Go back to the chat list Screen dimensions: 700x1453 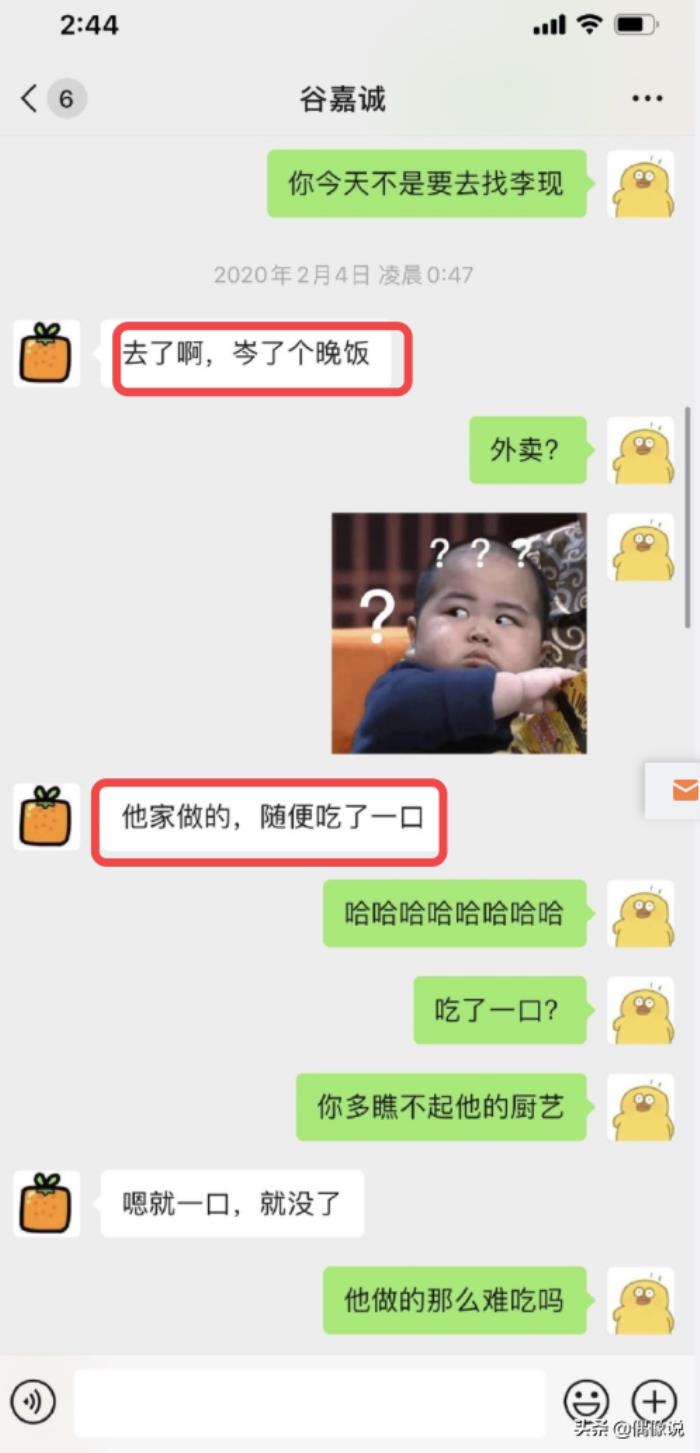pyautogui.click(x=30, y=99)
